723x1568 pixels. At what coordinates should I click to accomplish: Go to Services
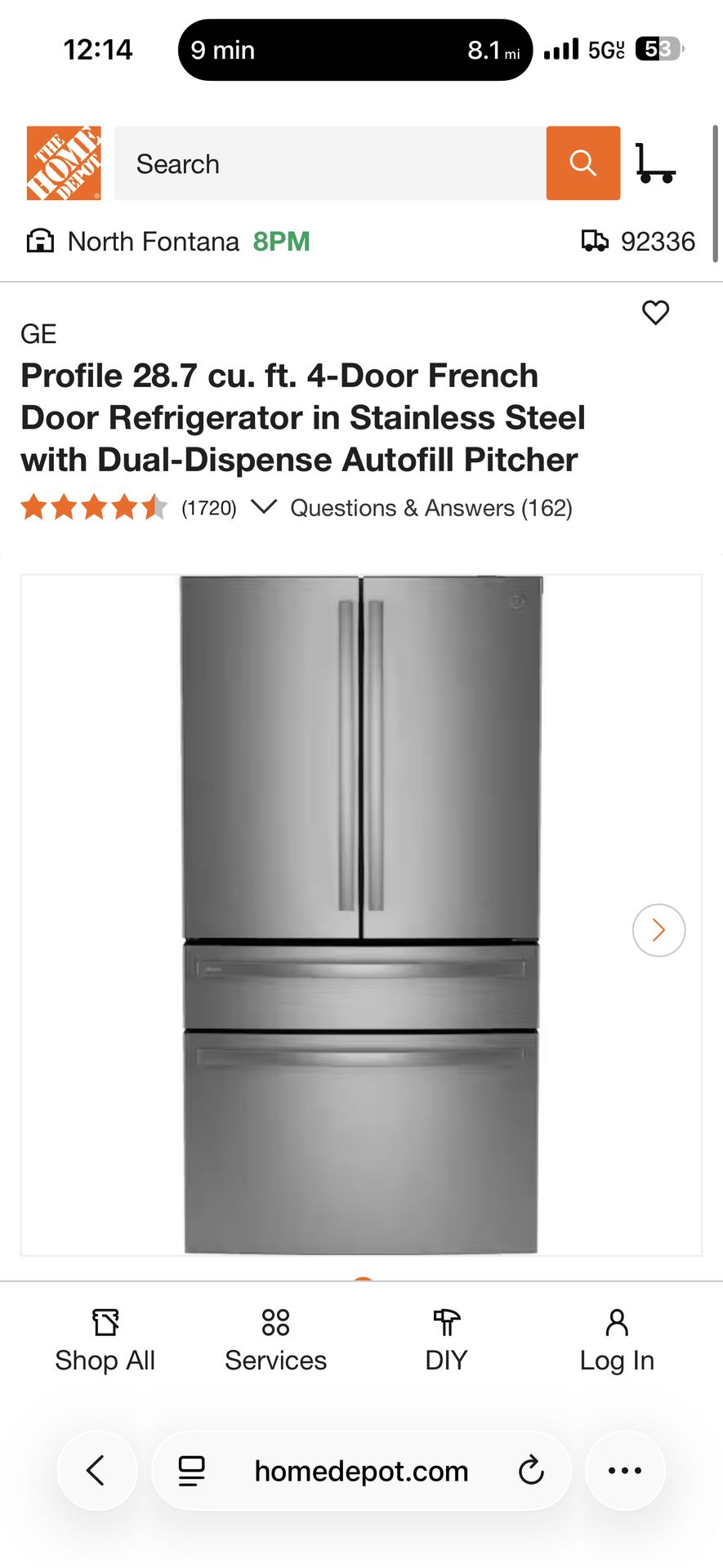coord(275,1341)
